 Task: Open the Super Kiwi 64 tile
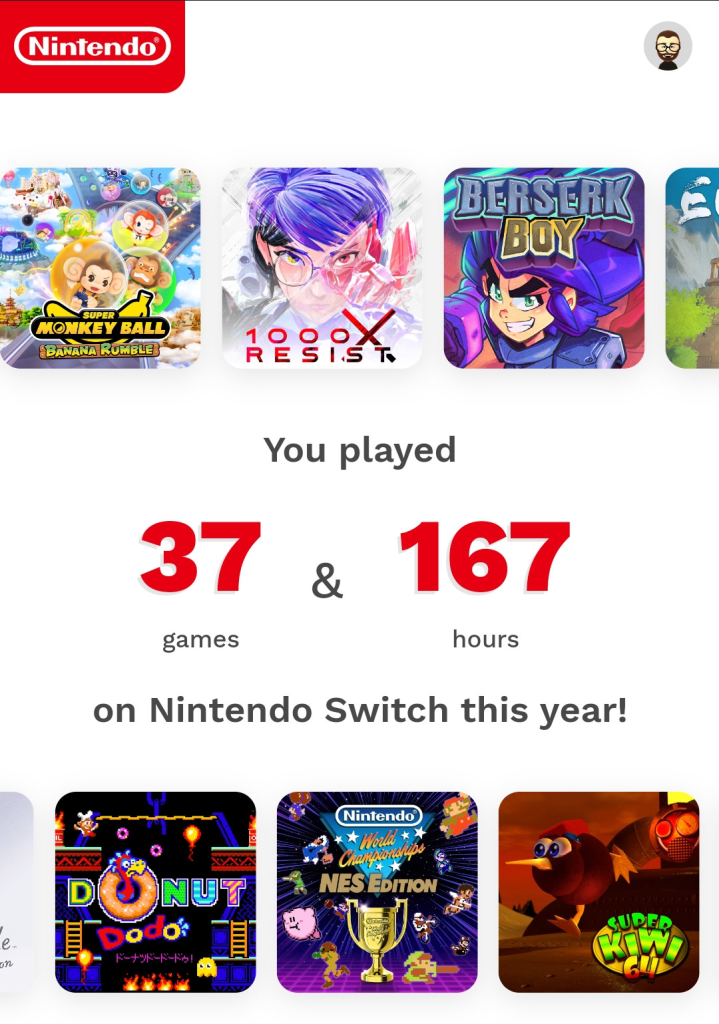[599, 892]
